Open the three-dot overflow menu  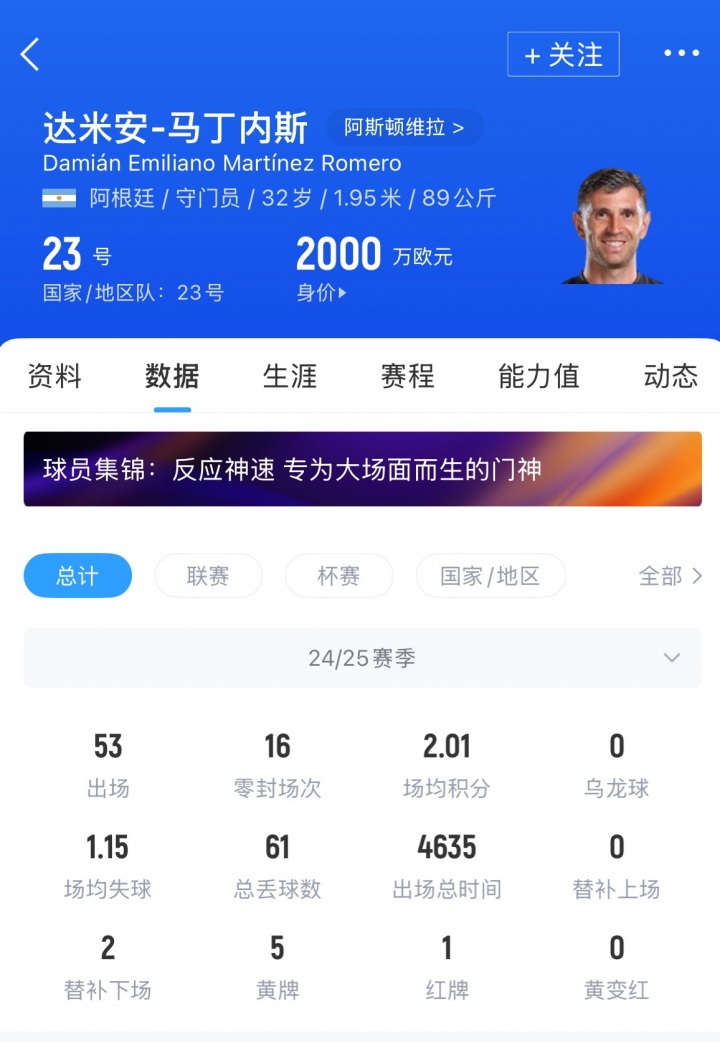[682, 54]
